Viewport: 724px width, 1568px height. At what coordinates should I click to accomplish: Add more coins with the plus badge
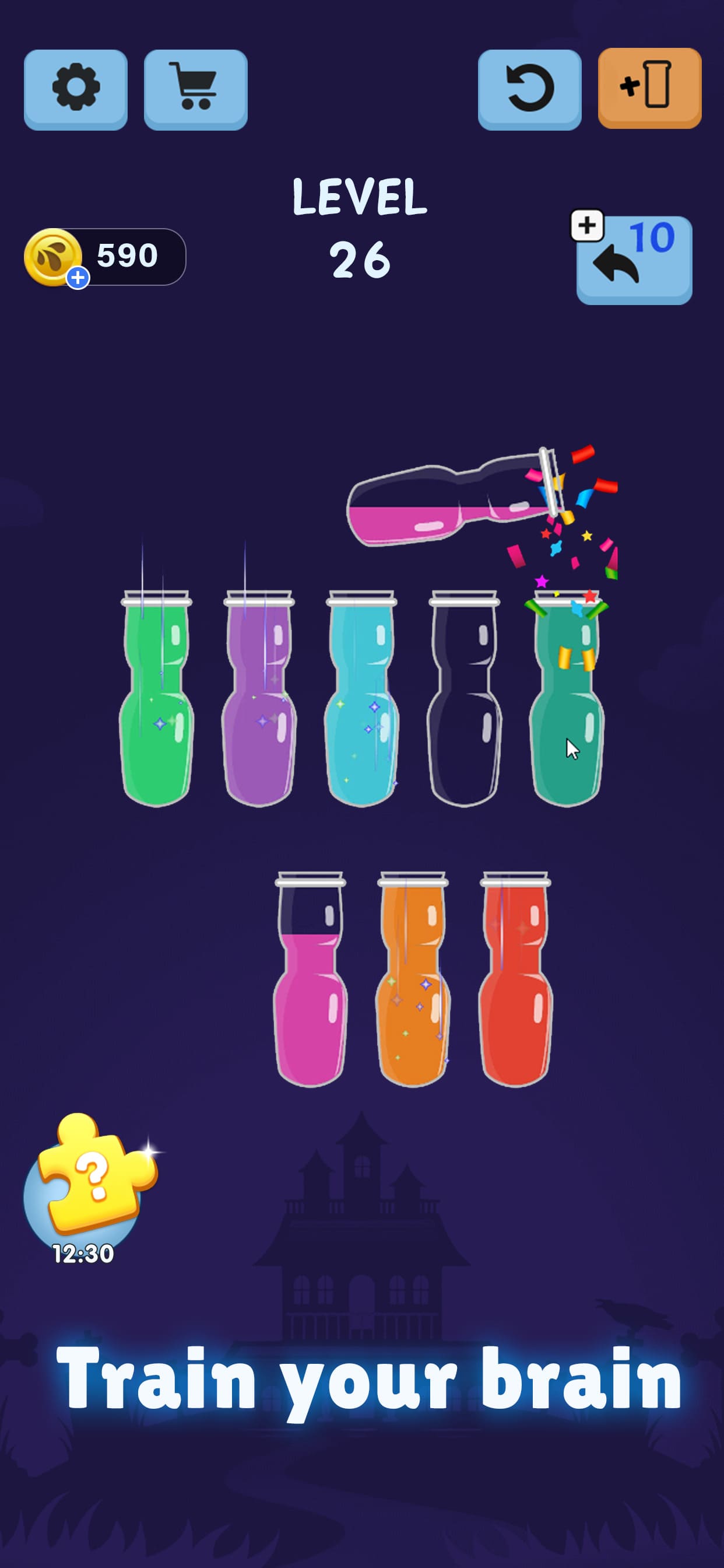78,278
